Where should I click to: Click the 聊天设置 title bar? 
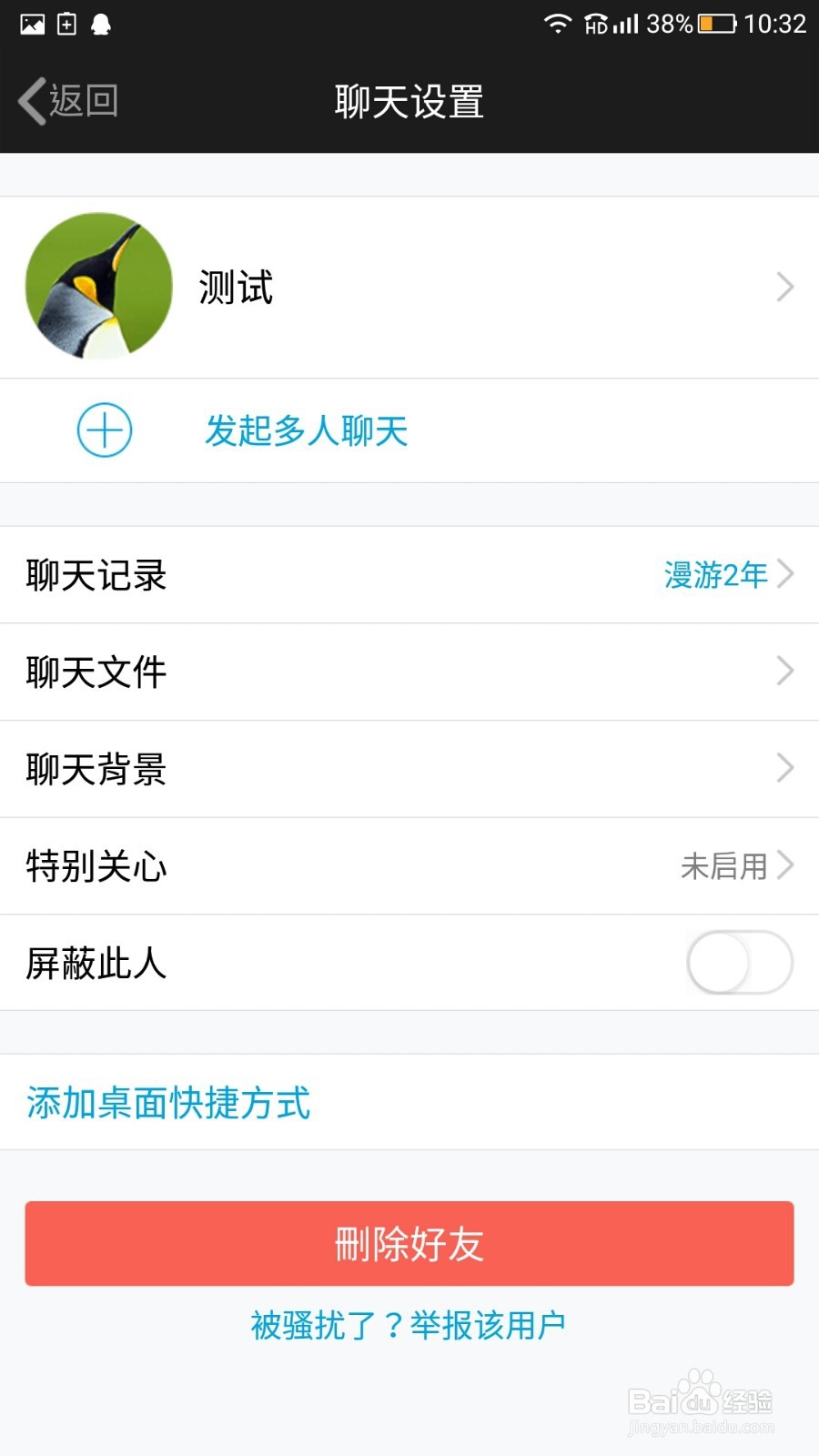pyautogui.click(x=409, y=102)
